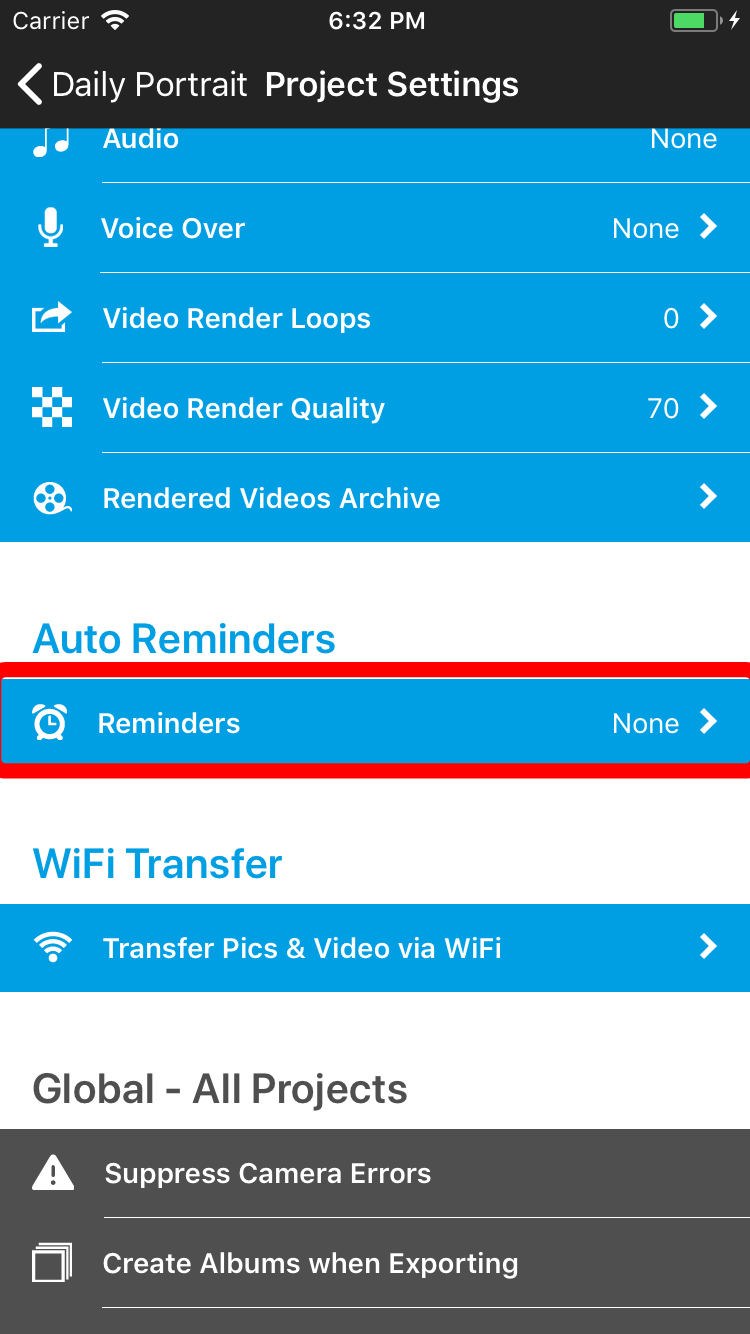
Task: Select Transfer Pics & Video via WiFi
Action: point(375,948)
